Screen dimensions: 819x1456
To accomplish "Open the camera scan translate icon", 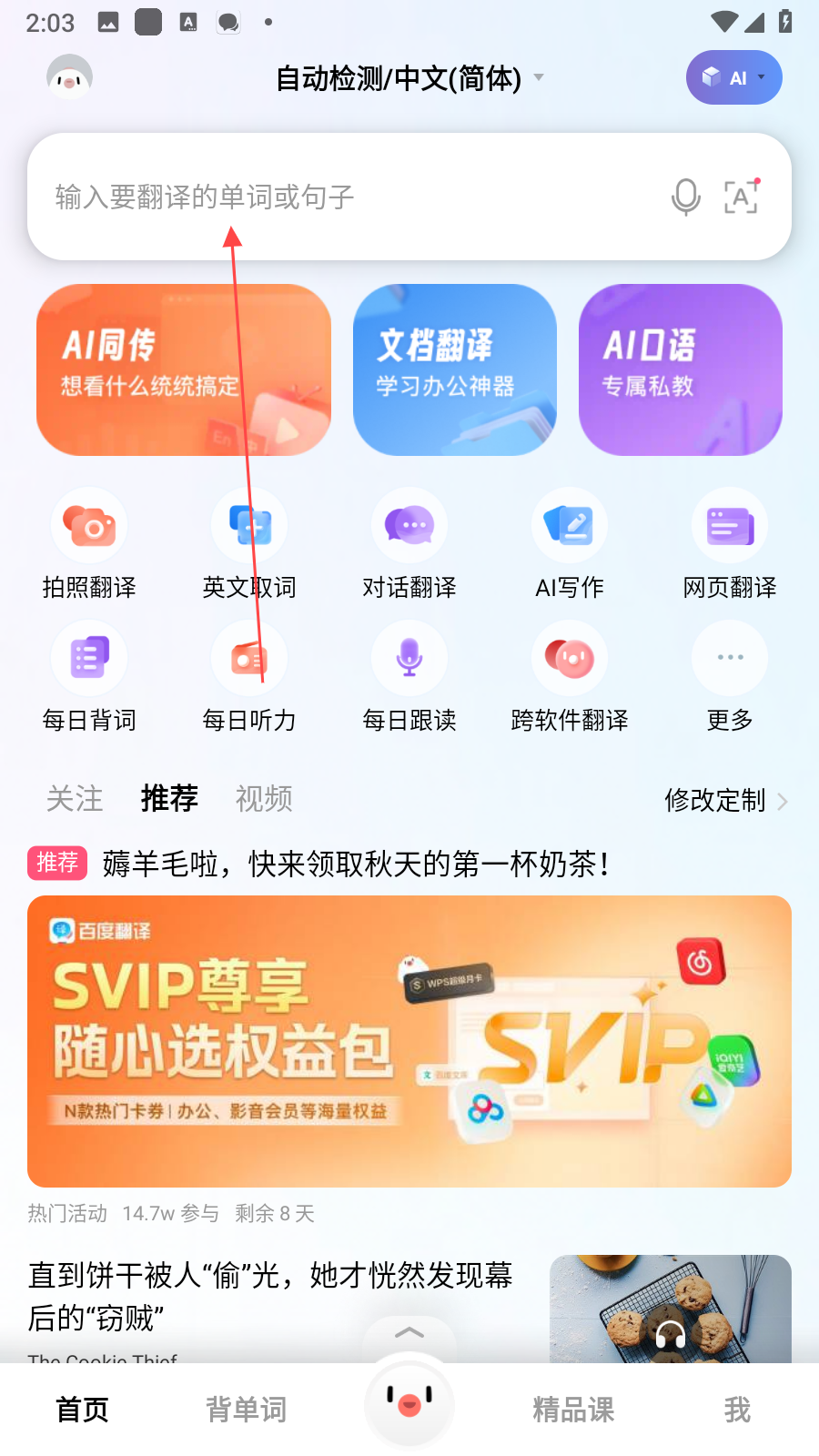I will pyautogui.click(x=742, y=197).
